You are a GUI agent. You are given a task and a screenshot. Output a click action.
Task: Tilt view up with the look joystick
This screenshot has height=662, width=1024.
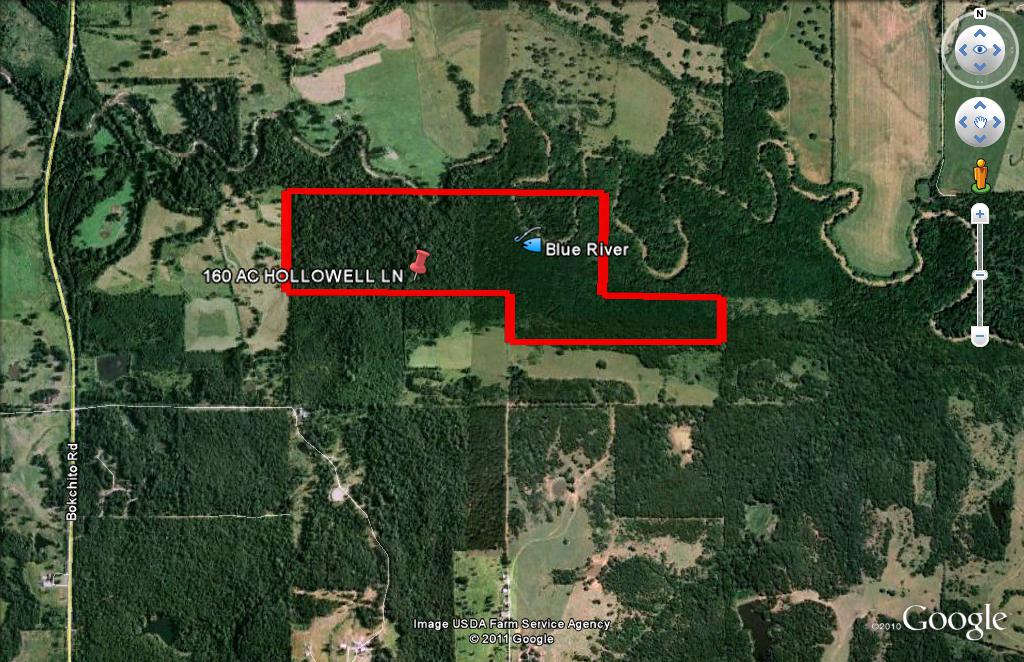click(980, 33)
